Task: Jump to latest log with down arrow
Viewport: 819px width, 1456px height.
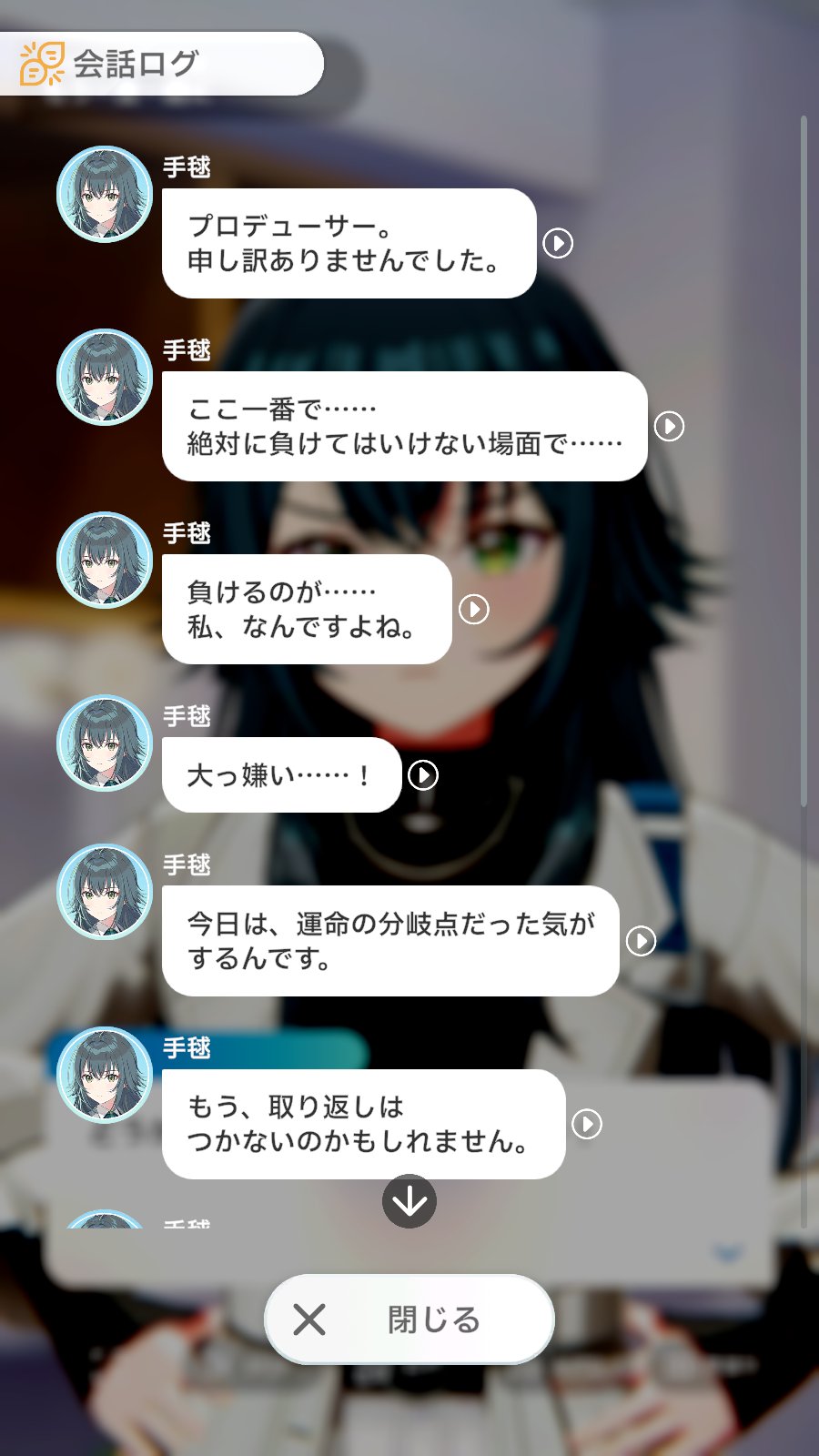Action: 409,1201
